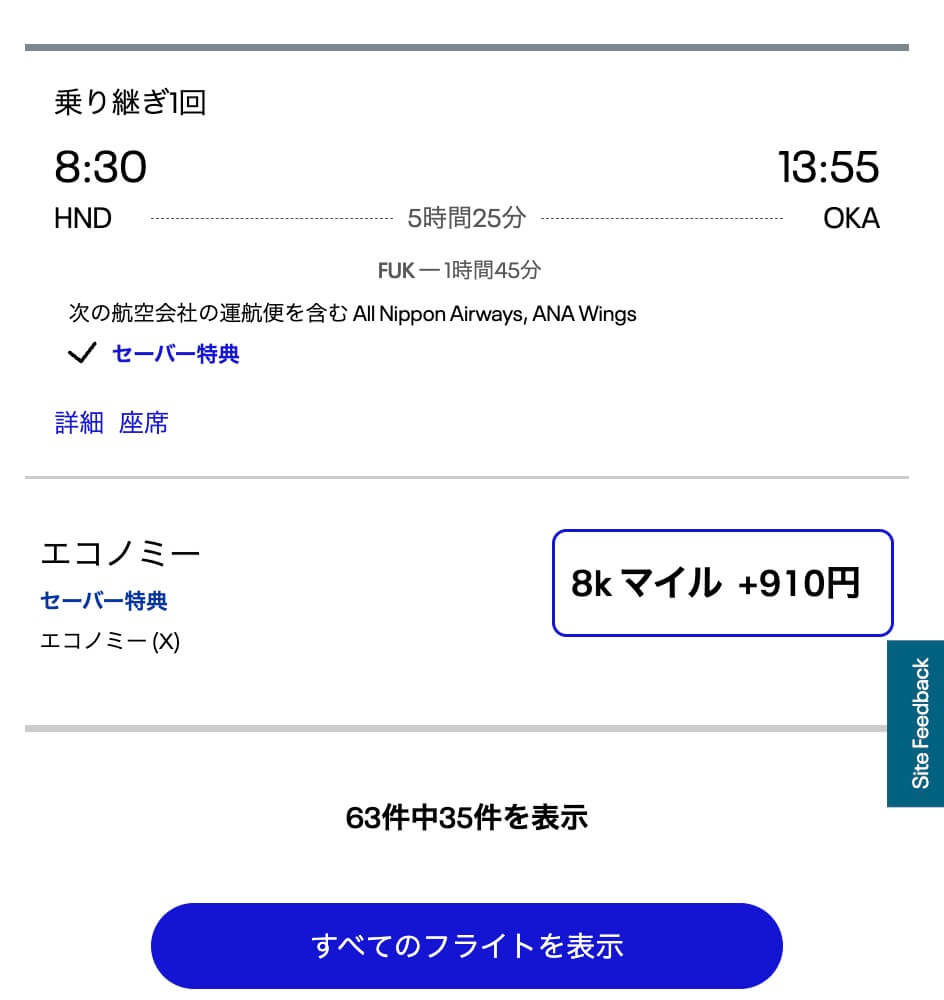
Task: Select the 8k マイル +910円 economy fare
Action: click(722, 583)
